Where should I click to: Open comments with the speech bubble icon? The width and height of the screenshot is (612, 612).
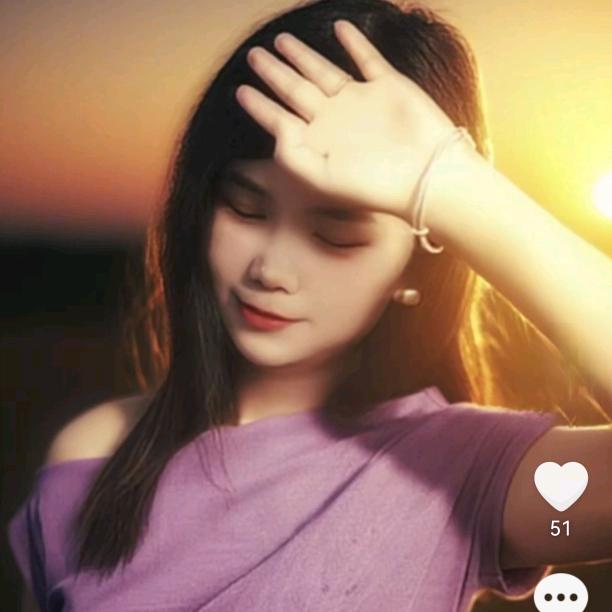tap(561, 595)
